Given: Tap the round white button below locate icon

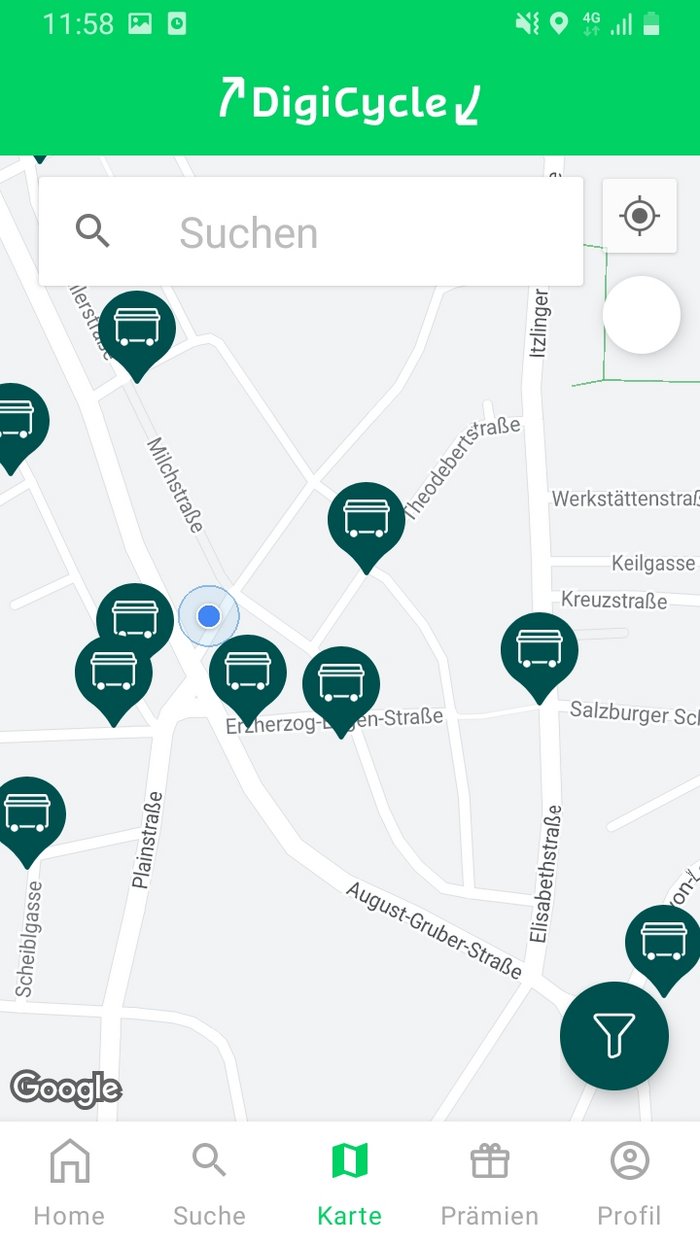Looking at the screenshot, I should 641,315.
